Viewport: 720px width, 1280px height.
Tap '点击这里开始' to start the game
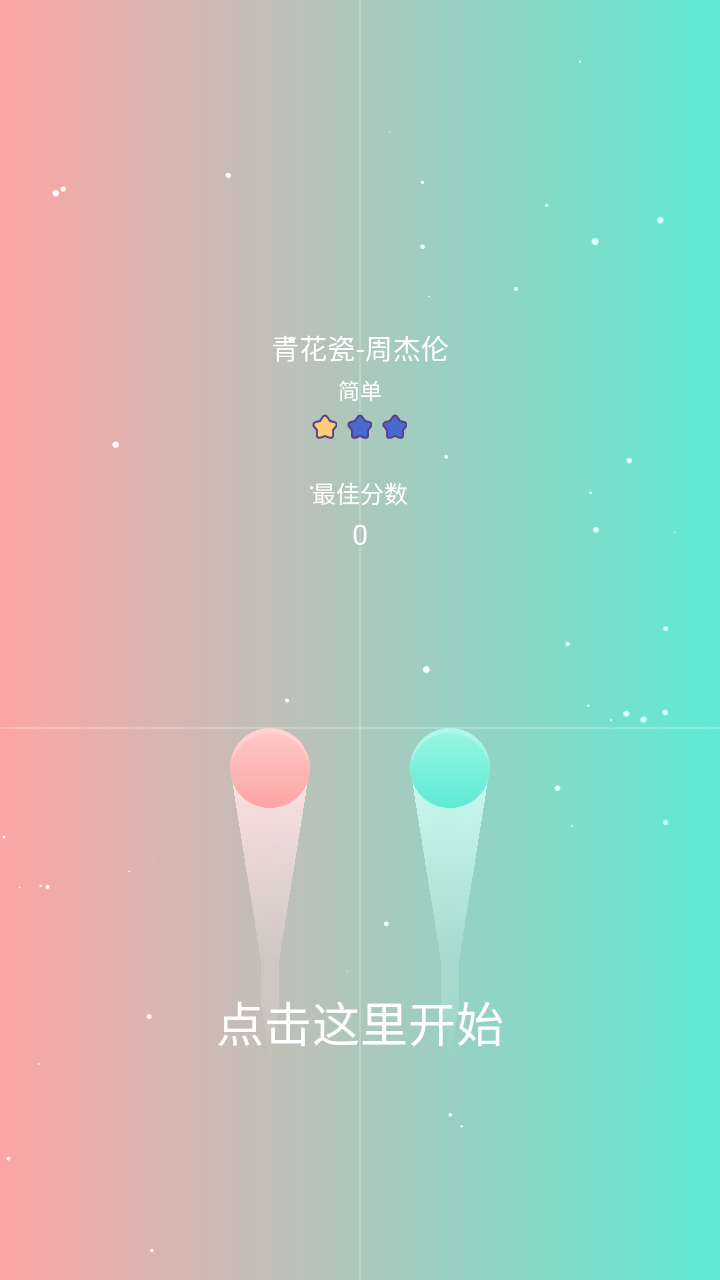pyautogui.click(x=360, y=1024)
